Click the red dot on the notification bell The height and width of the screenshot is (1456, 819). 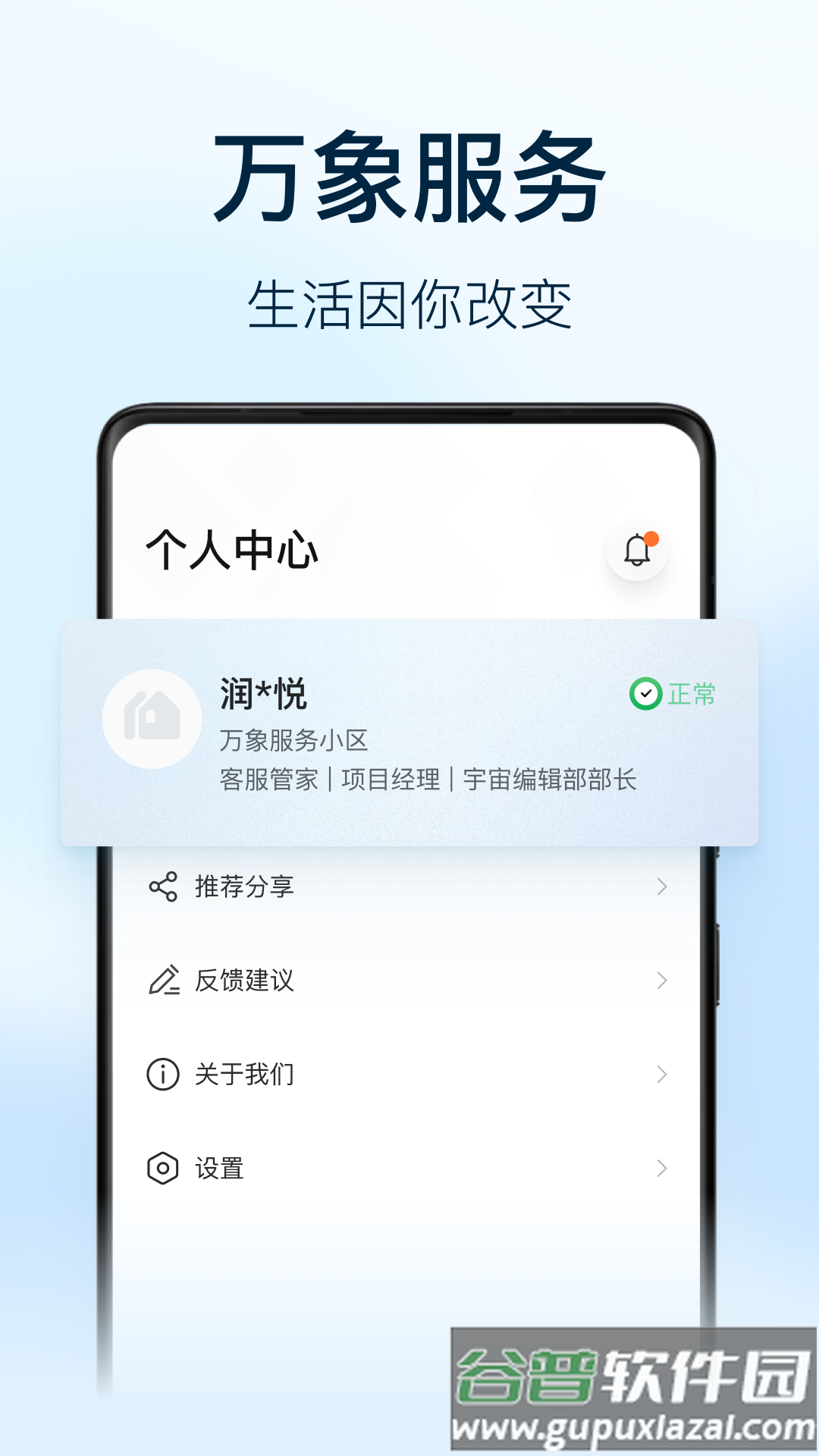(653, 536)
